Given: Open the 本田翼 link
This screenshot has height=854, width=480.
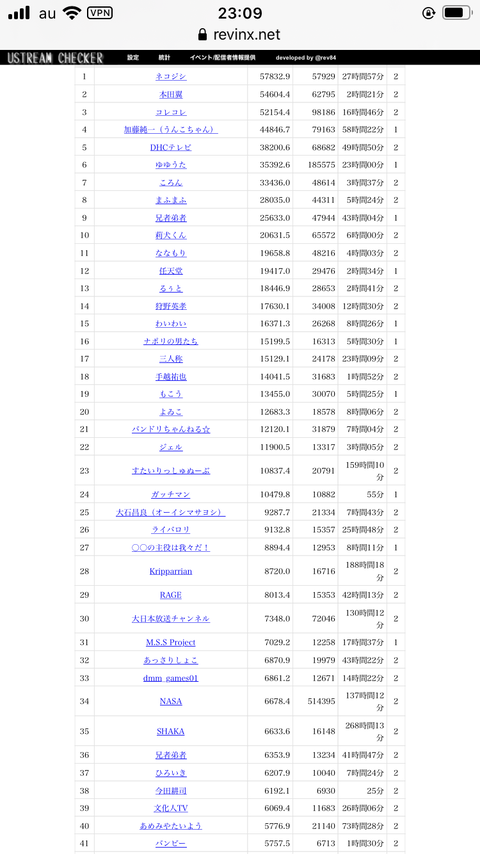Looking at the screenshot, I should tap(171, 94).
